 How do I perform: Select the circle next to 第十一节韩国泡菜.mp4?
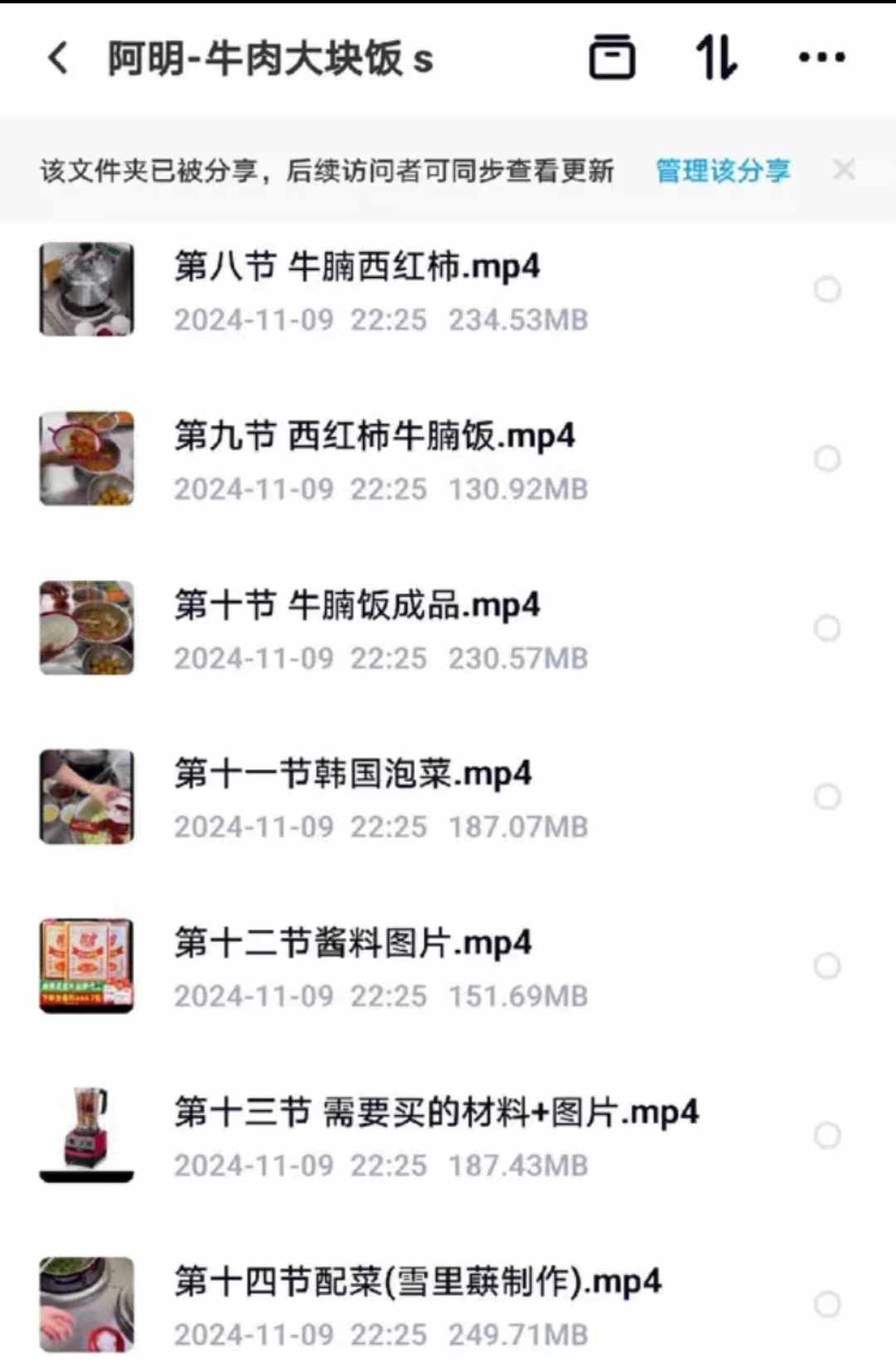826,797
